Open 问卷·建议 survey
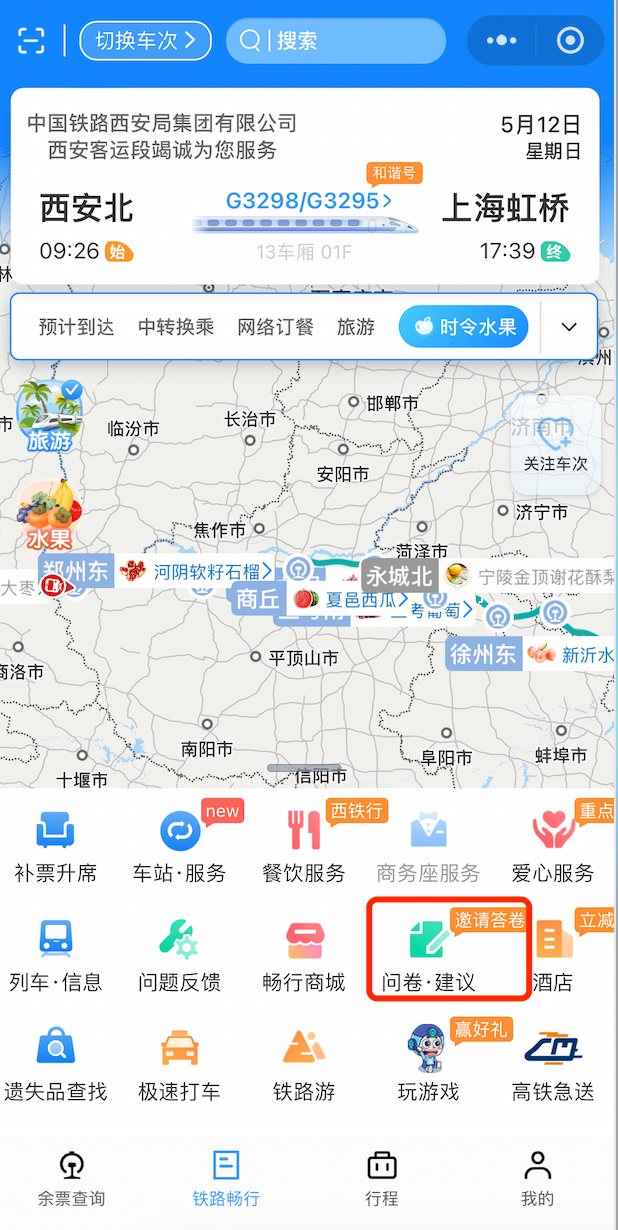 [430, 957]
